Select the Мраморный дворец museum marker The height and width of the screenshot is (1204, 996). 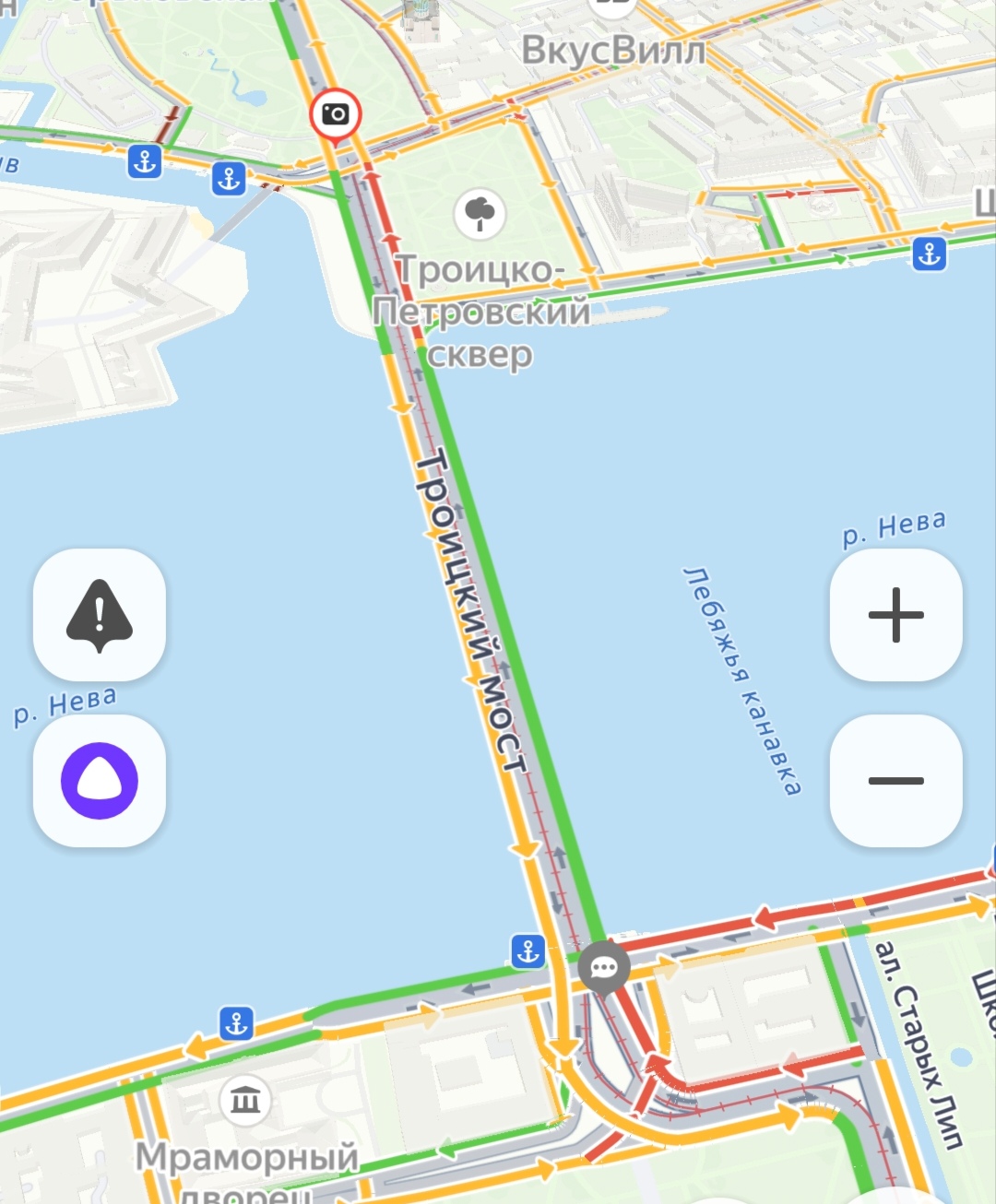[x=245, y=1100]
